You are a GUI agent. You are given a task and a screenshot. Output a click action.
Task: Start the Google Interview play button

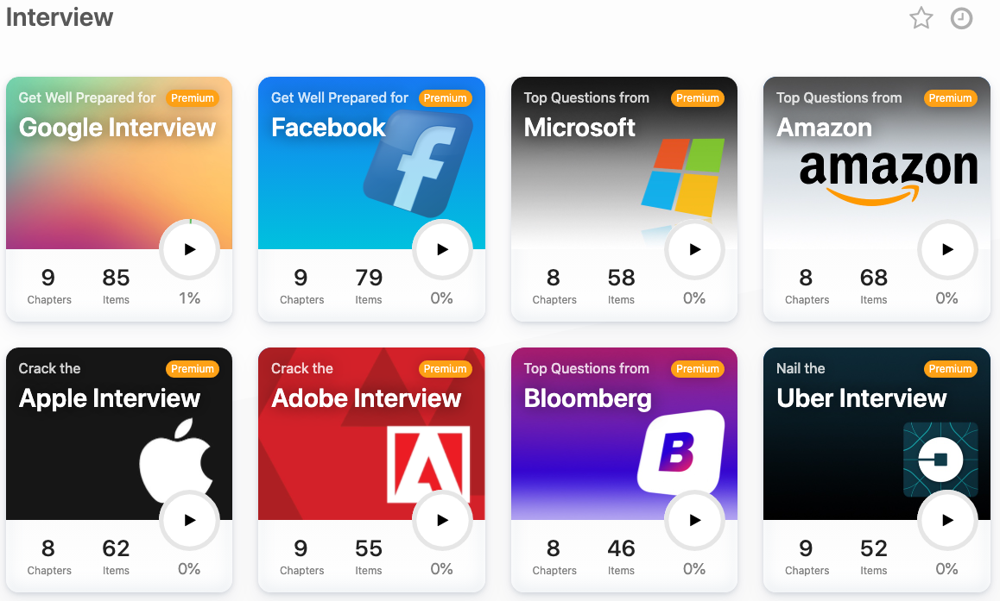[190, 250]
